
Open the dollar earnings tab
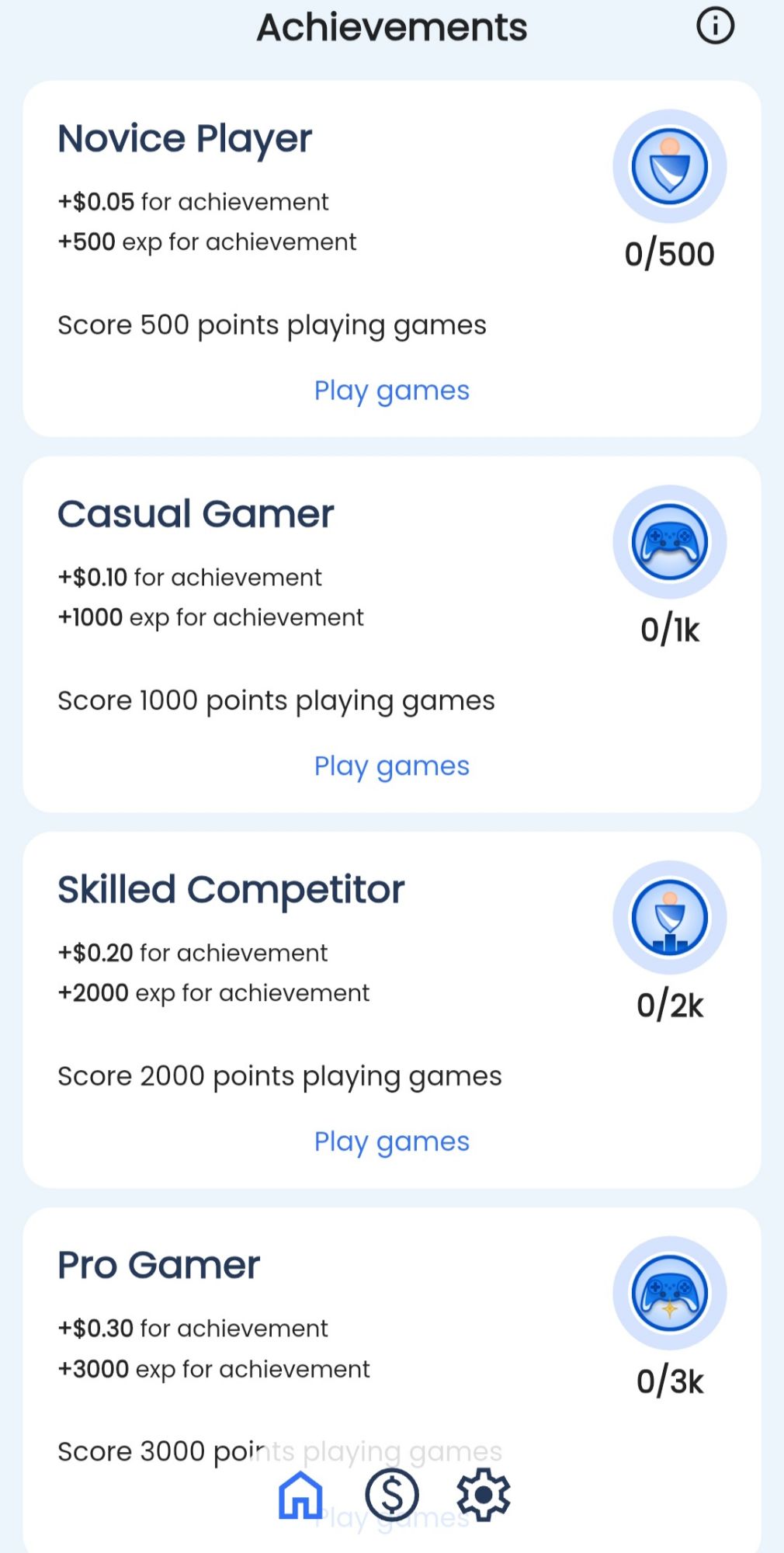click(x=392, y=1495)
